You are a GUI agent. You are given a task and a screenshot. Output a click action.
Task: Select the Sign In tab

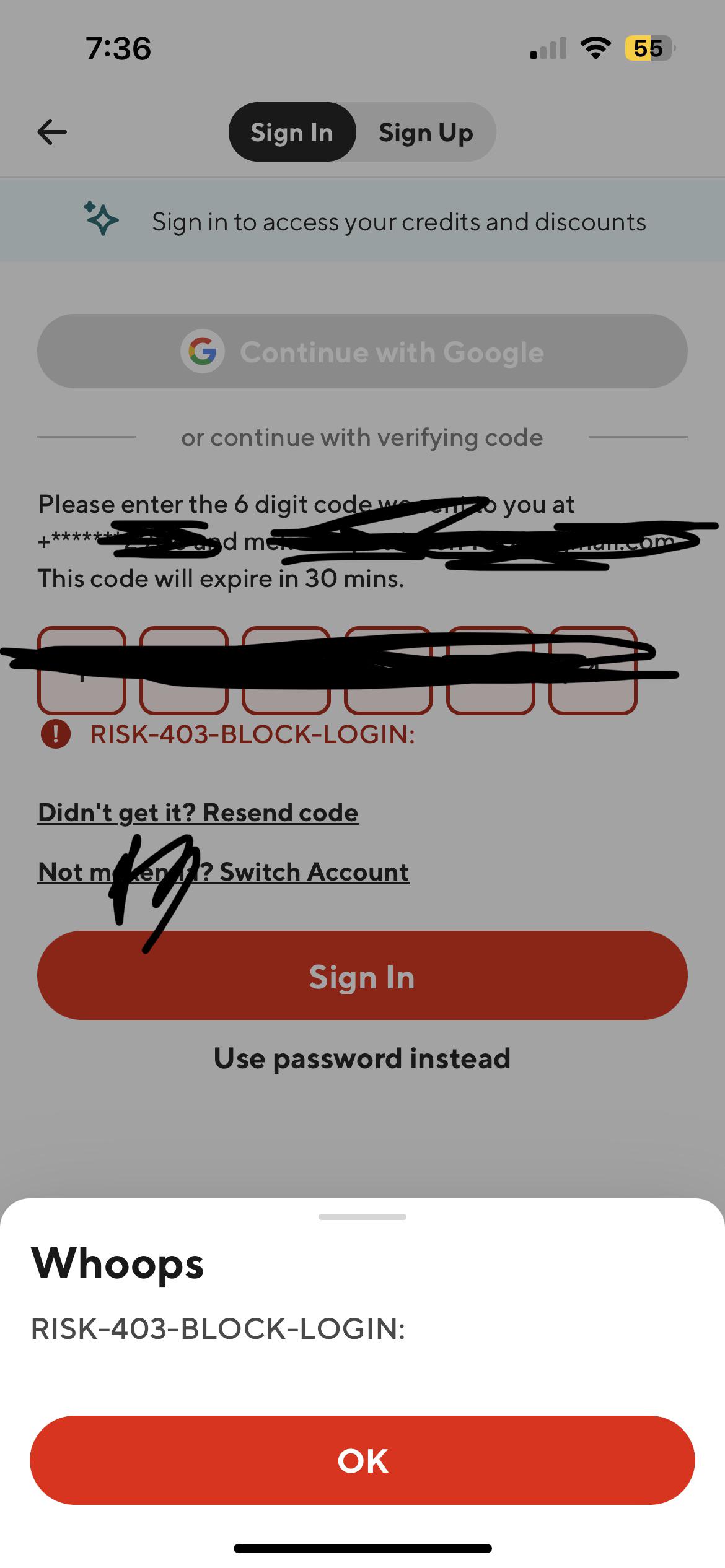292,132
